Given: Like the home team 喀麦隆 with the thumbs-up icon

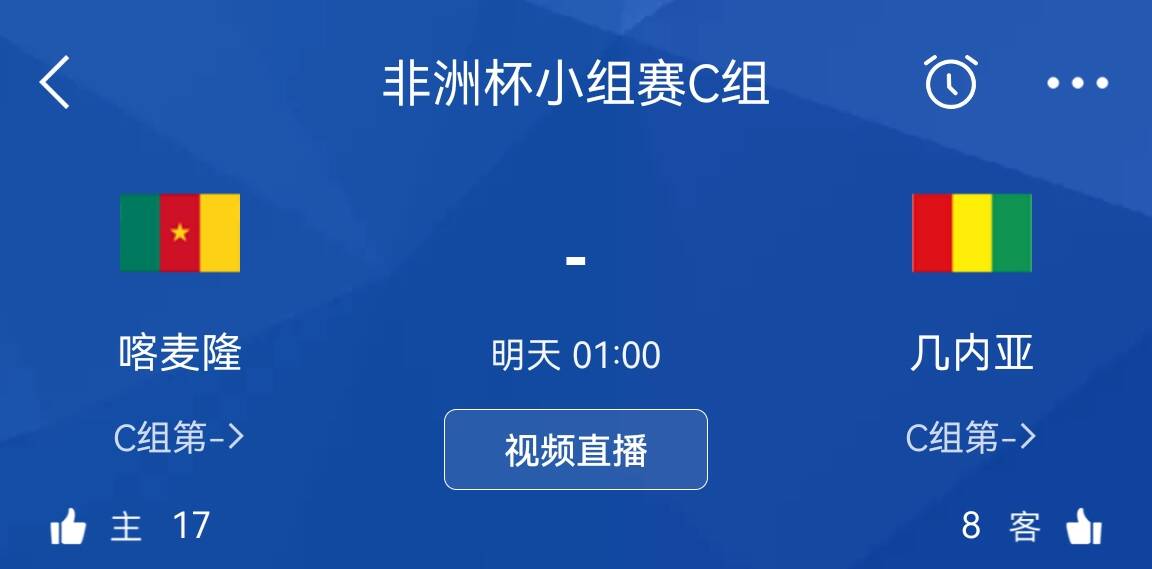Looking at the screenshot, I should [x=68, y=526].
